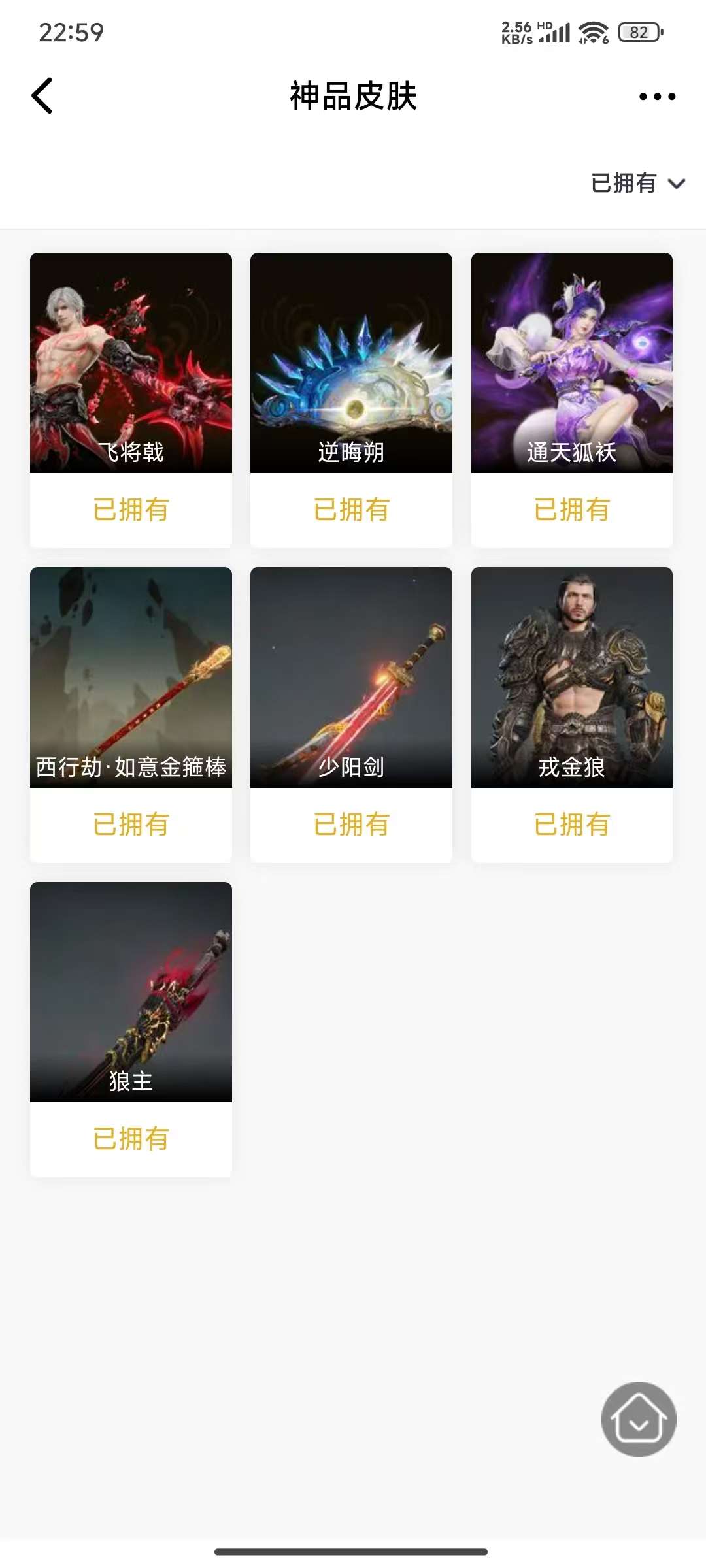Tap the floating home button
This screenshot has width=706, height=1568.
(x=639, y=1418)
